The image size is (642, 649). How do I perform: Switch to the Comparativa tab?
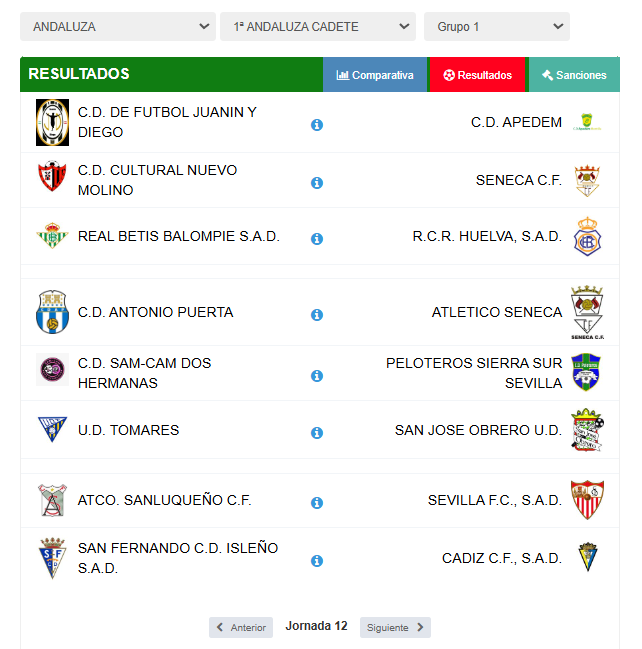coord(375,75)
